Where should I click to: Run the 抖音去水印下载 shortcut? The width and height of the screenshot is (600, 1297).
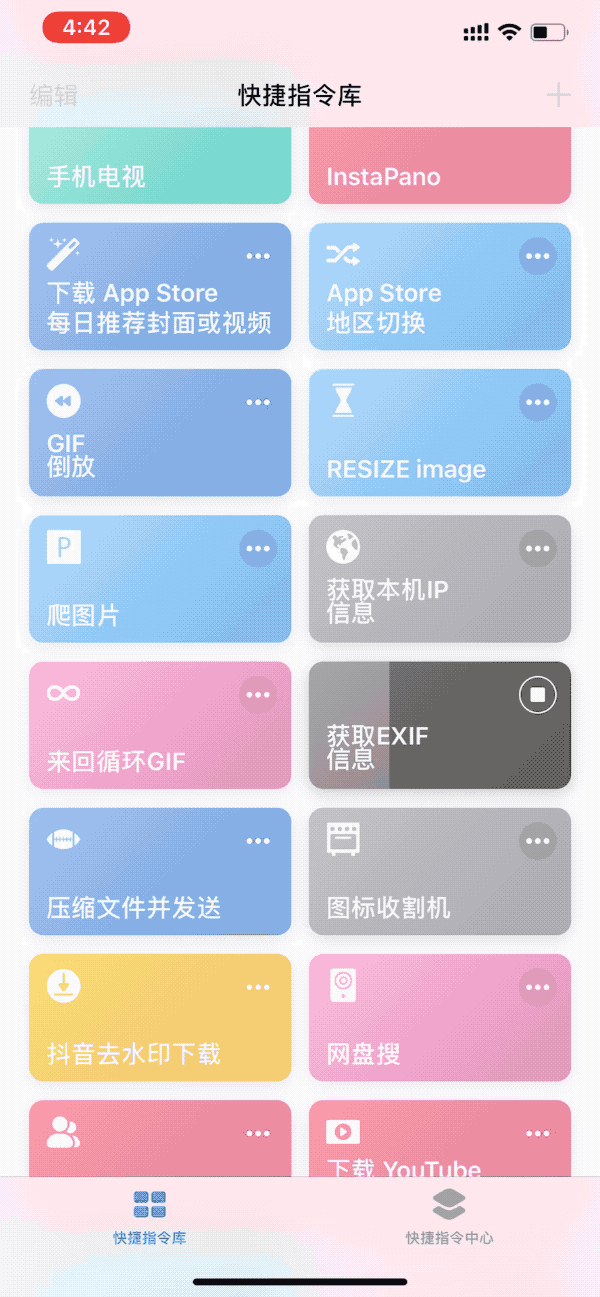point(160,1017)
